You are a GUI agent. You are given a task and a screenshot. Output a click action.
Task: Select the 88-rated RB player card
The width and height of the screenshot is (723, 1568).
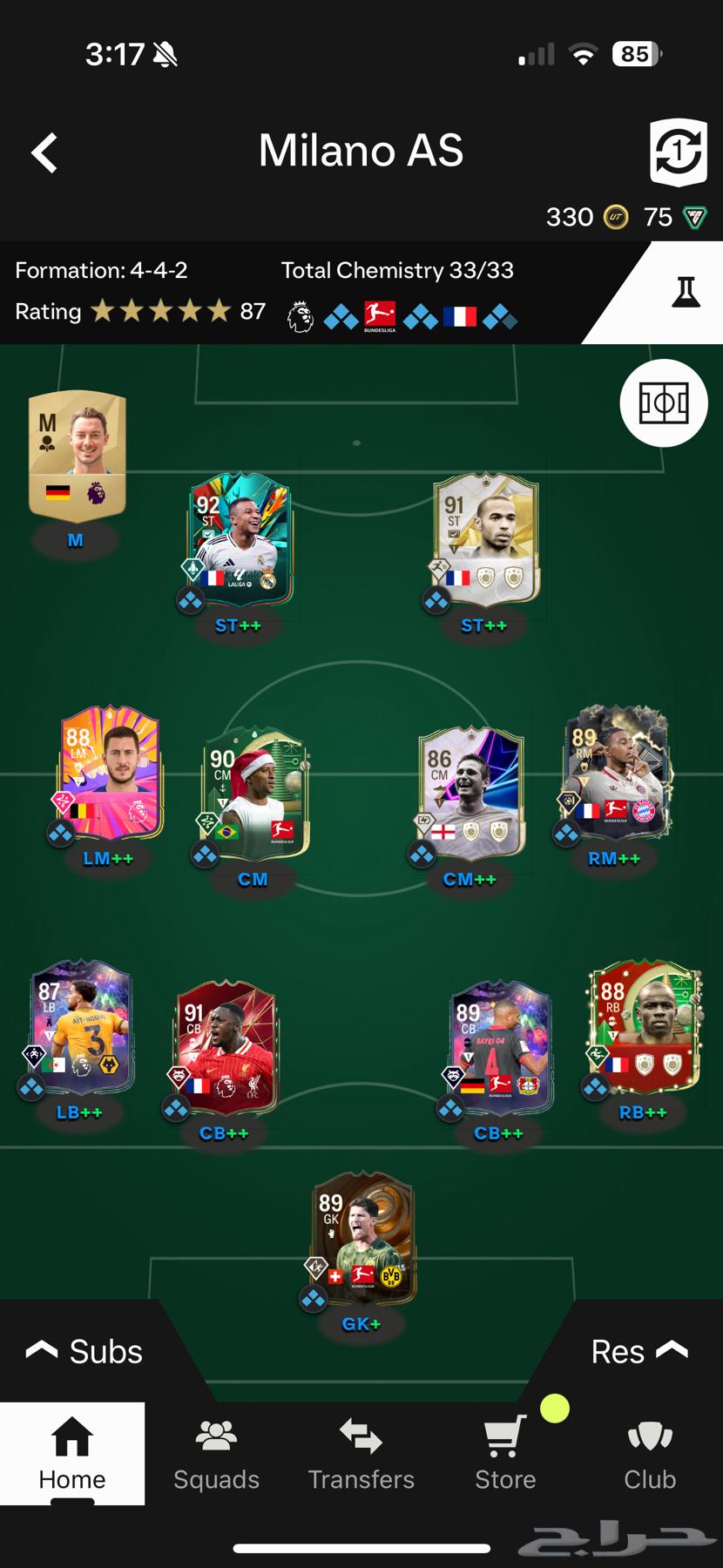tap(645, 1028)
